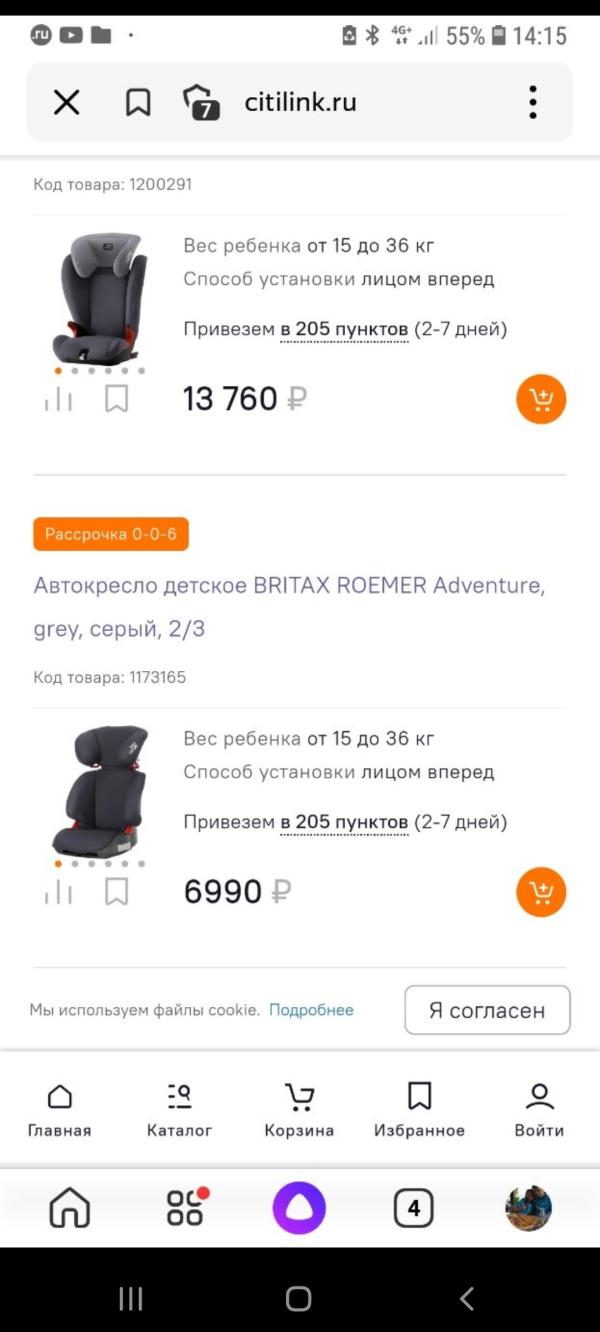Accept cookies with Я согласен
The image size is (600, 1332).
click(x=487, y=1010)
